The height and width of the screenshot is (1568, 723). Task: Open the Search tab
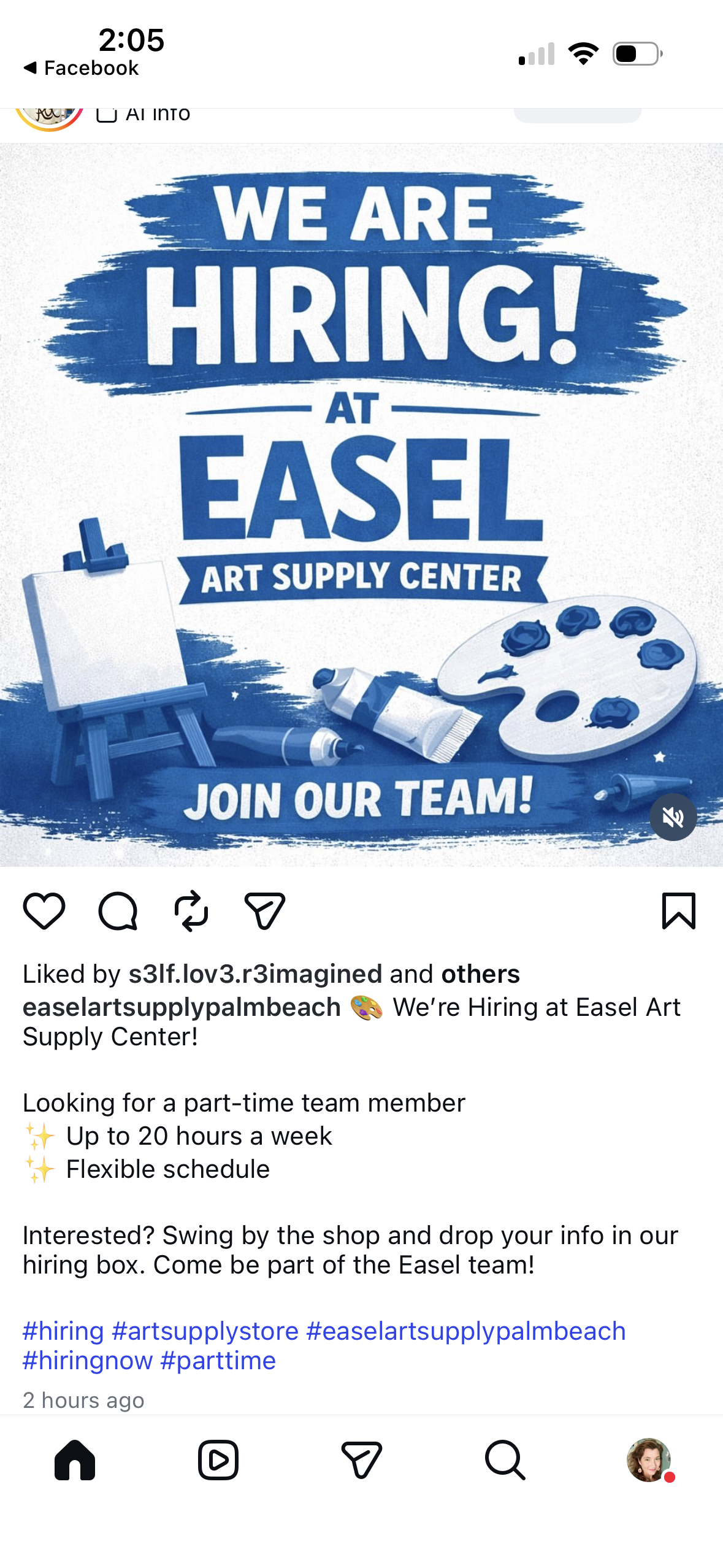(505, 1460)
